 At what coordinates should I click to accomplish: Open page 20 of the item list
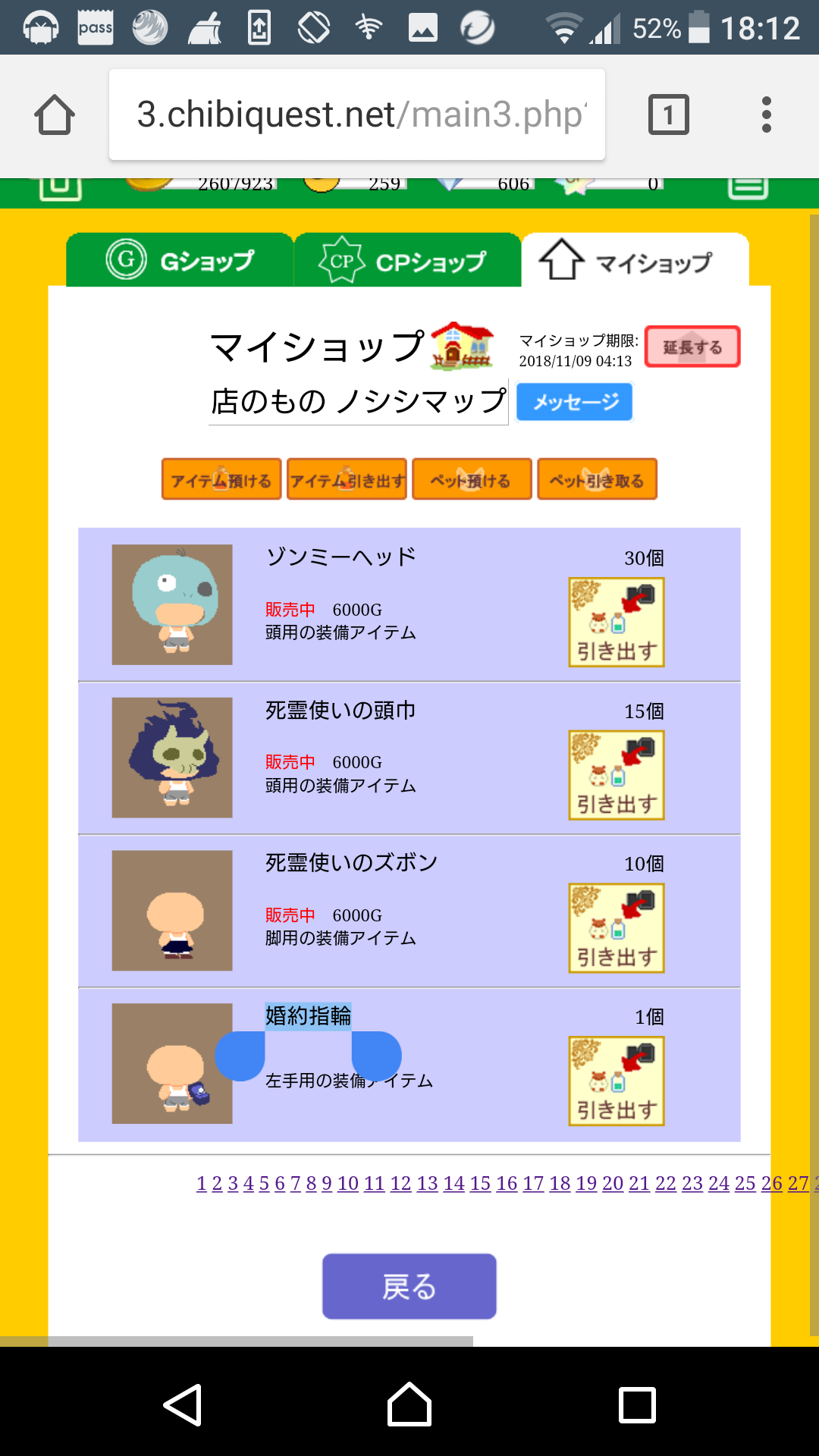coord(613,1184)
